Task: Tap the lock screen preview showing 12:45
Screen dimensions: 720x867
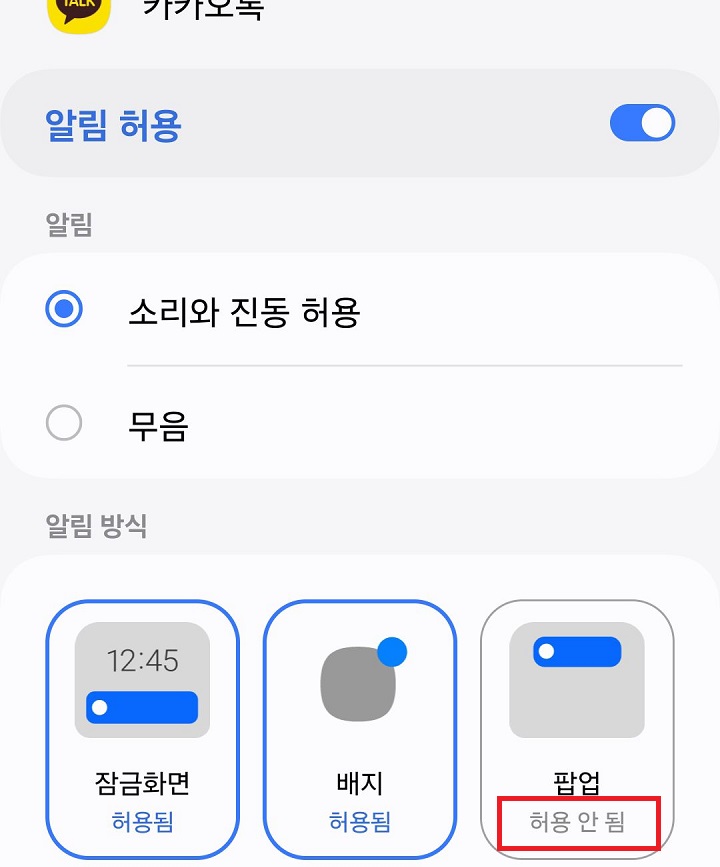Action: click(141, 680)
